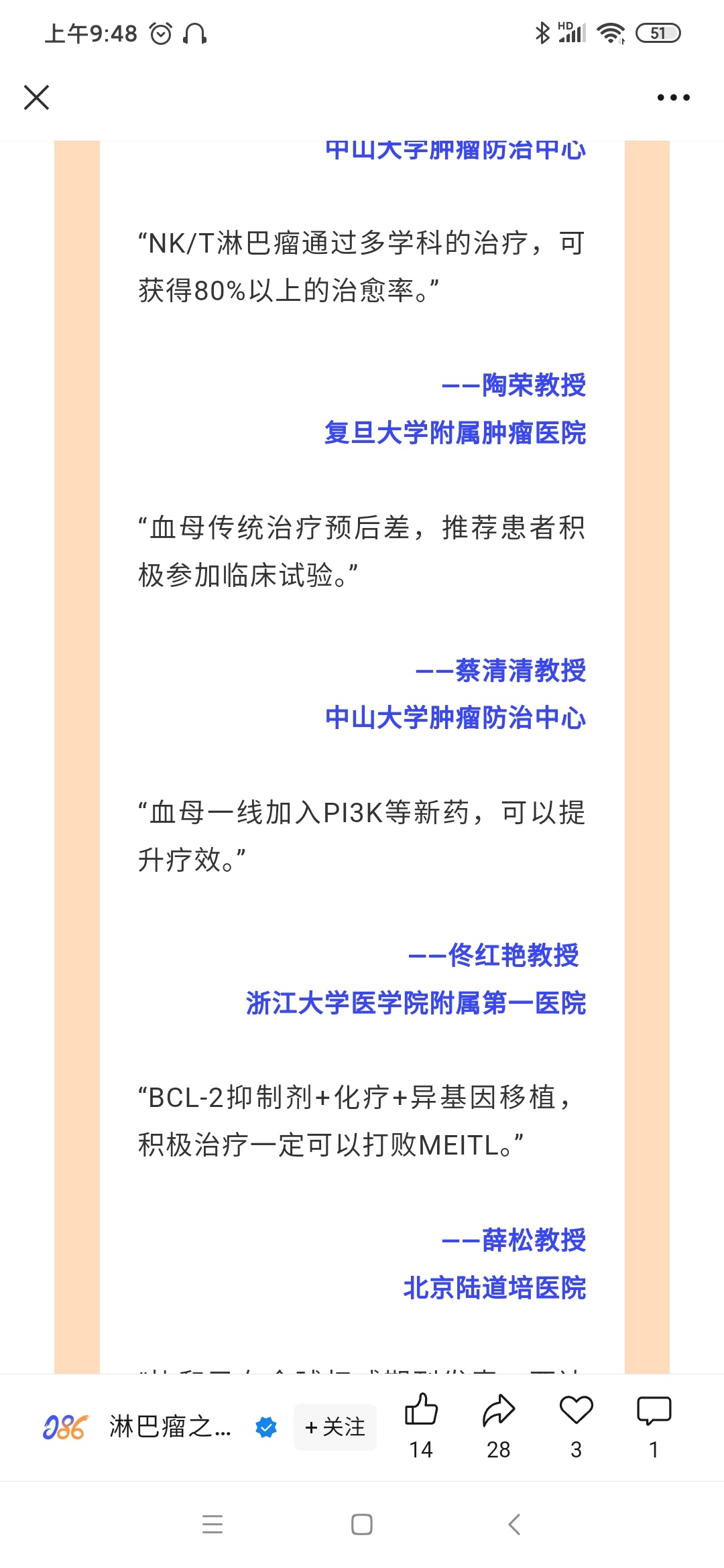Go to the system home screen

point(362,1524)
